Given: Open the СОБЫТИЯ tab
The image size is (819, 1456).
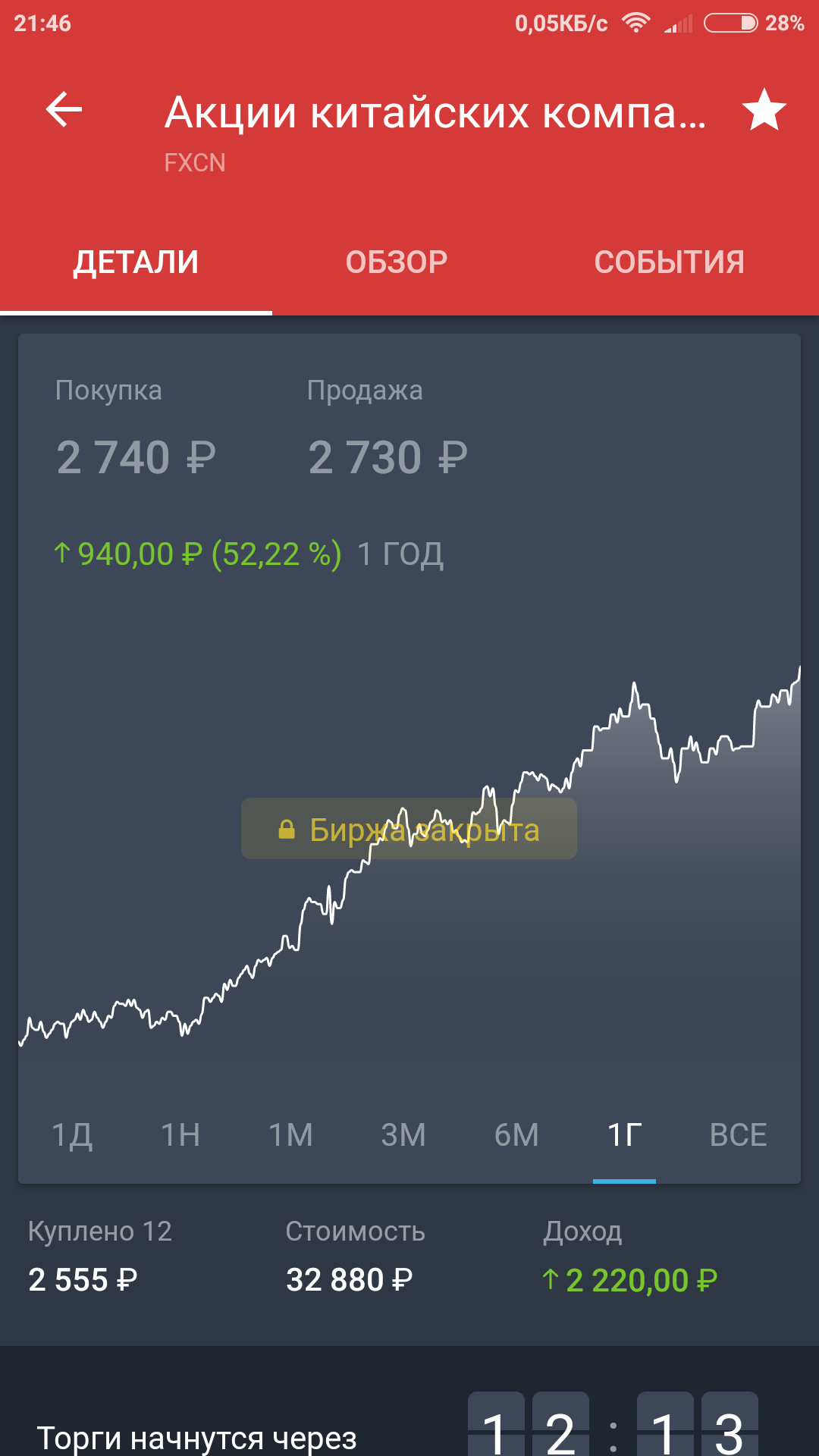Looking at the screenshot, I should click(670, 262).
